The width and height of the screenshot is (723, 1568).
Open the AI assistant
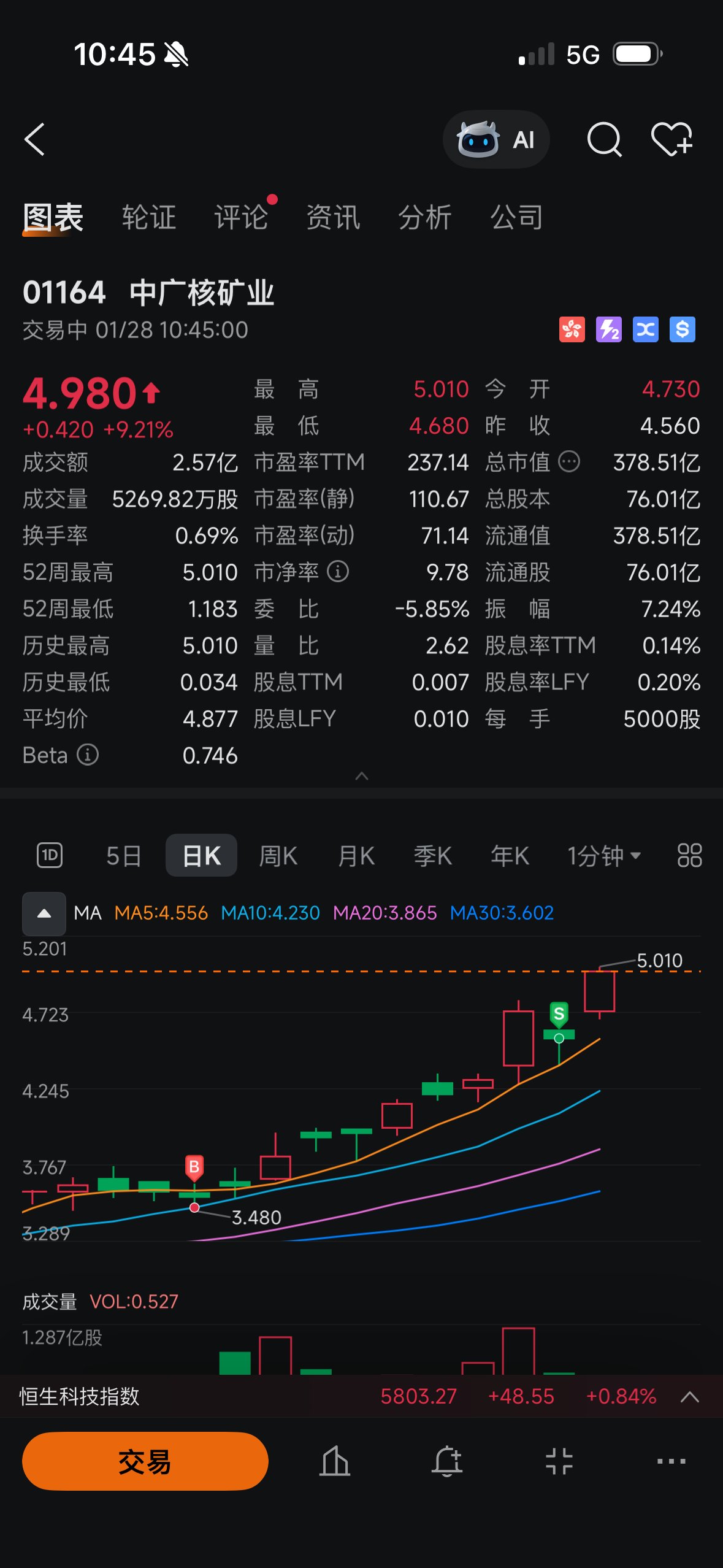click(x=496, y=139)
